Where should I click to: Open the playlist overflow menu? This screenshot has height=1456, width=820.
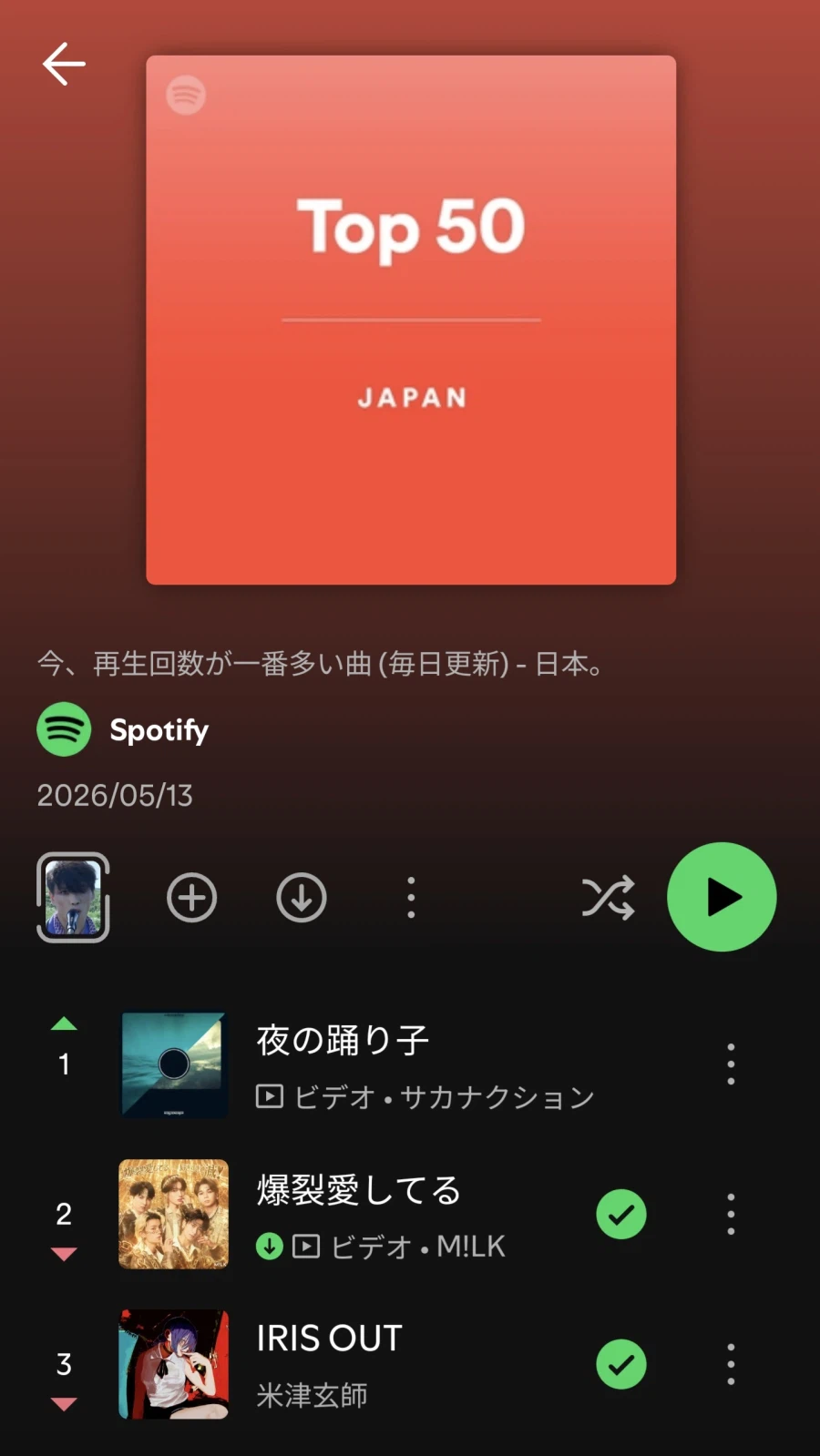tap(411, 898)
